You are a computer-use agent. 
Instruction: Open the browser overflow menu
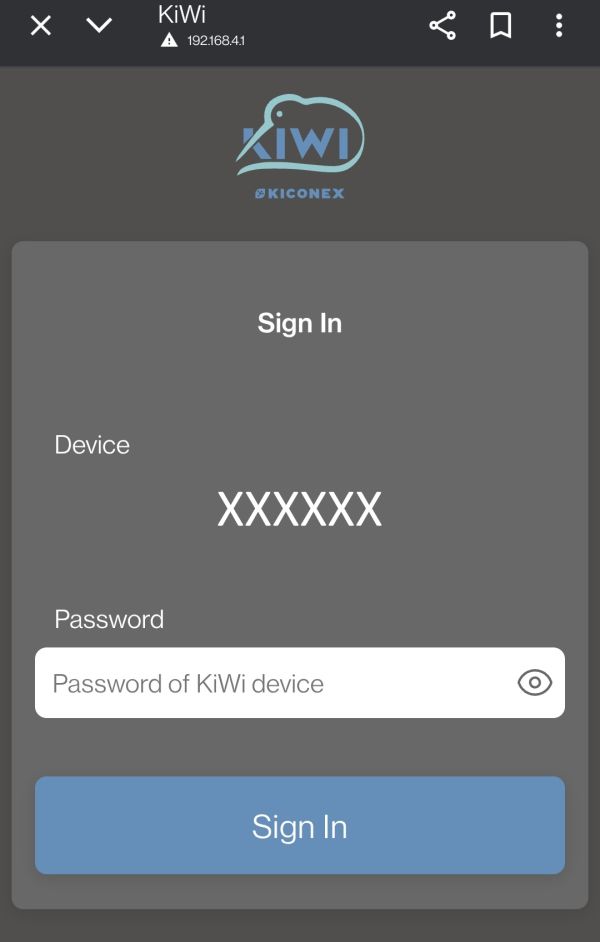[x=559, y=26]
